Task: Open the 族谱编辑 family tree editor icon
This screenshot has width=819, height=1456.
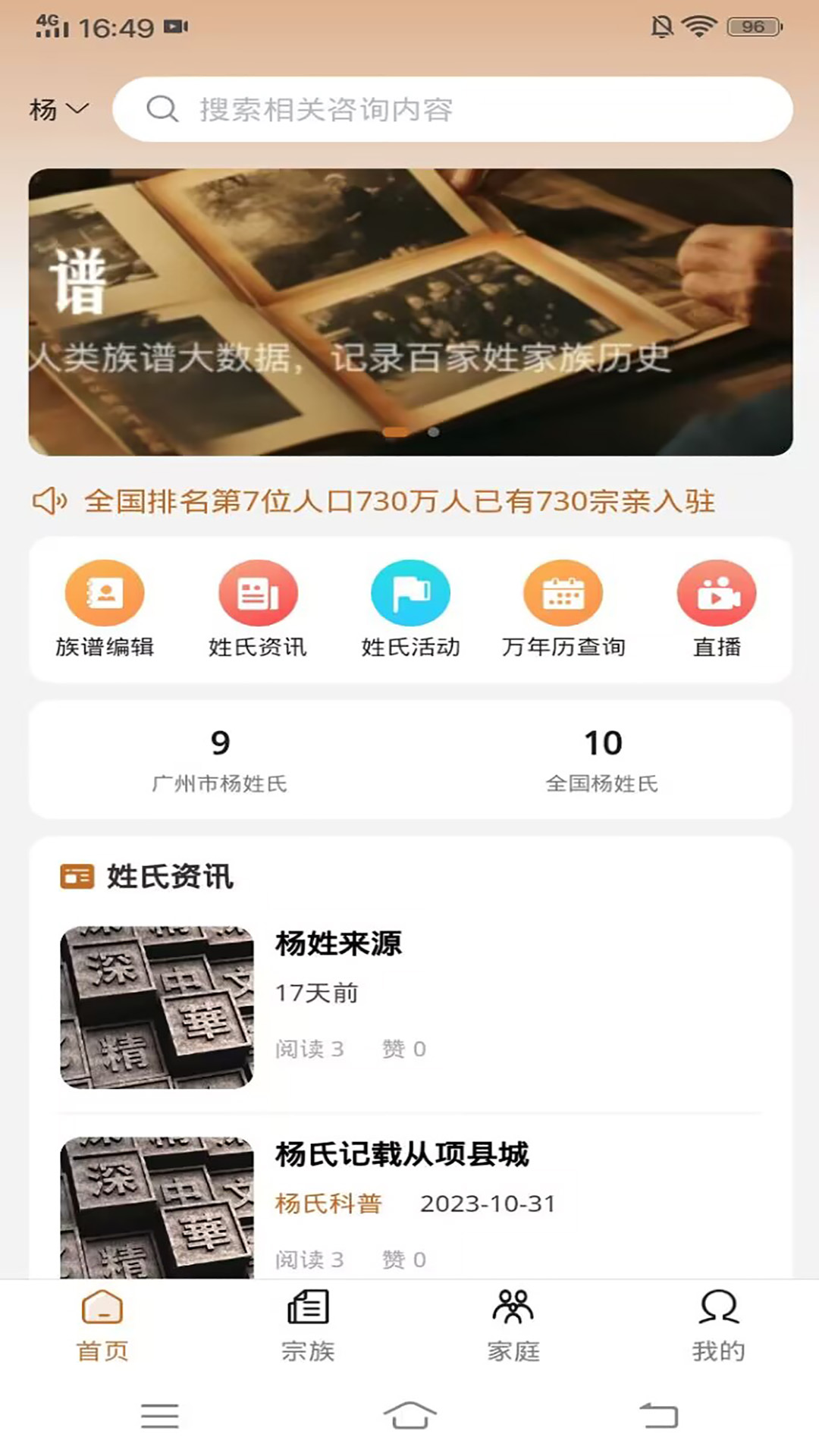Action: tap(105, 592)
